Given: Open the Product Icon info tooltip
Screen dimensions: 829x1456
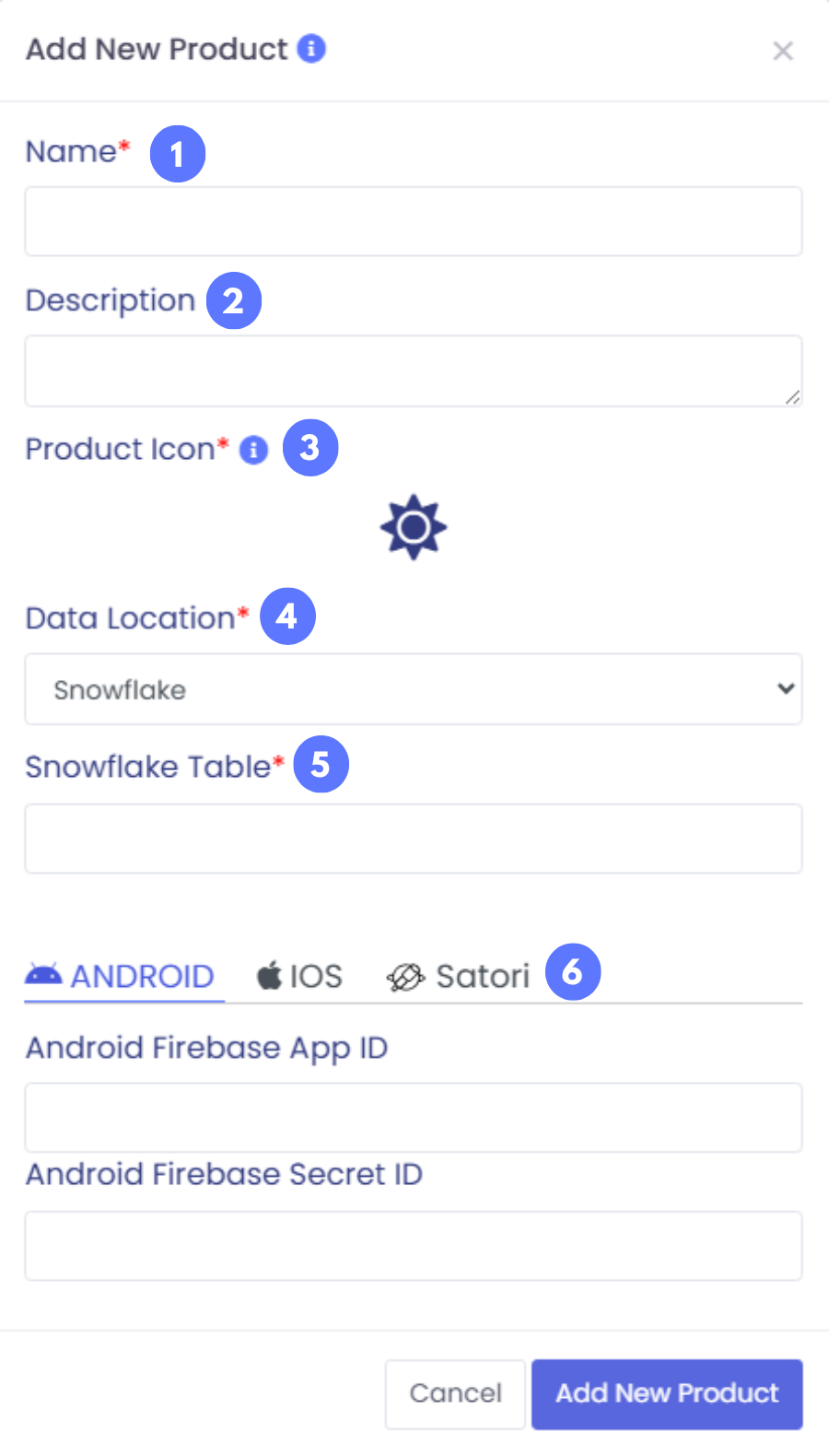Looking at the screenshot, I should click(253, 450).
